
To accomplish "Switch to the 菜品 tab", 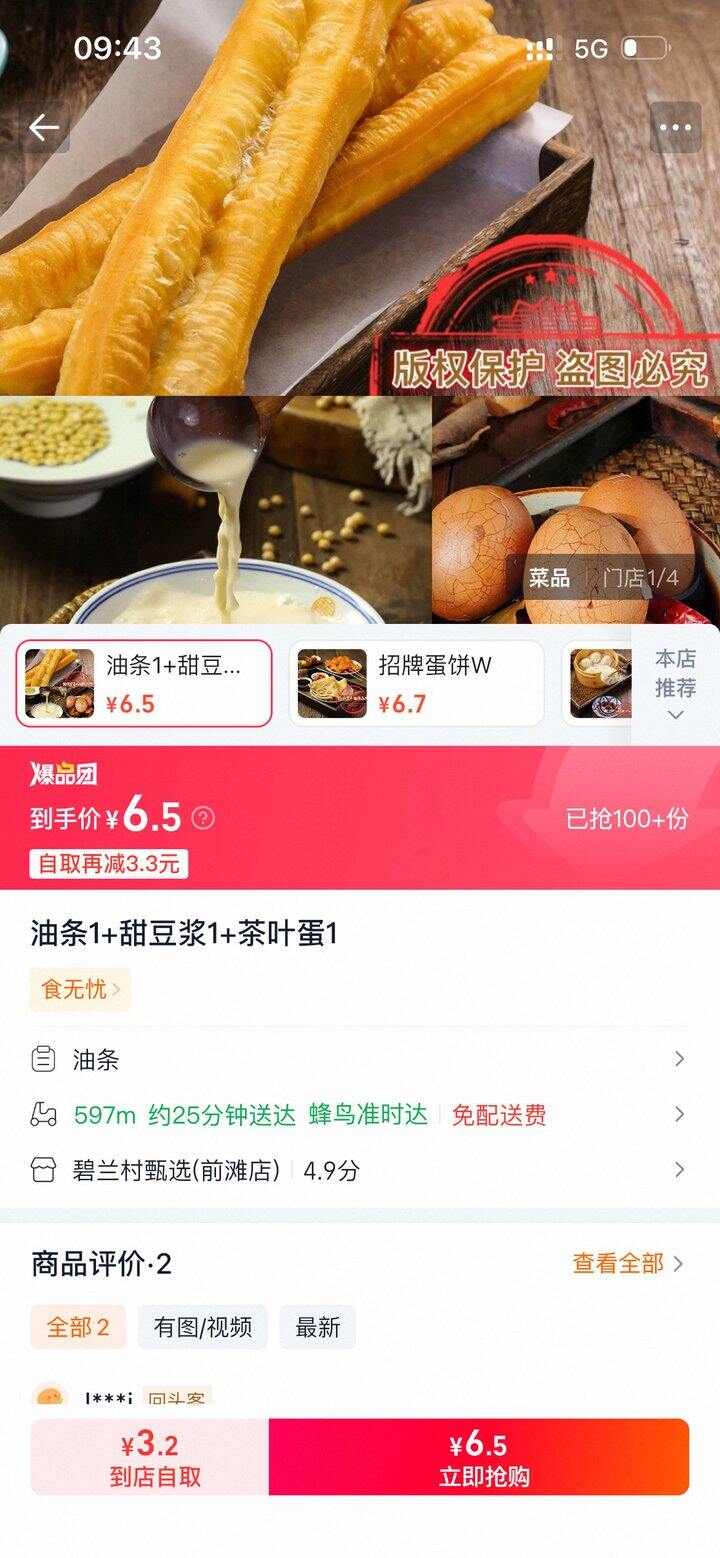I will tap(549, 579).
